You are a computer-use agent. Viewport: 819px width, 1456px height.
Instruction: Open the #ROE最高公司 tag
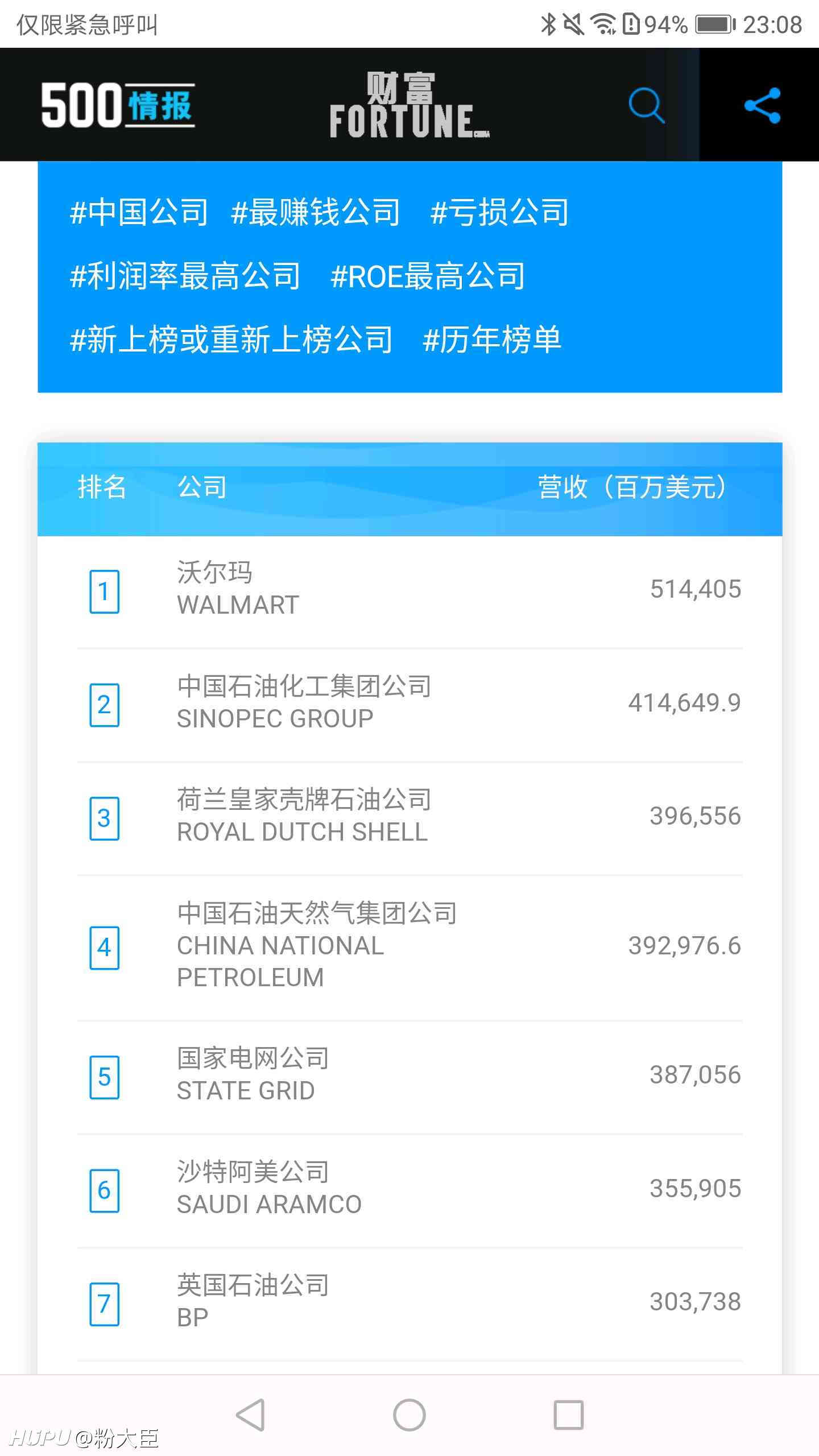[428, 276]
